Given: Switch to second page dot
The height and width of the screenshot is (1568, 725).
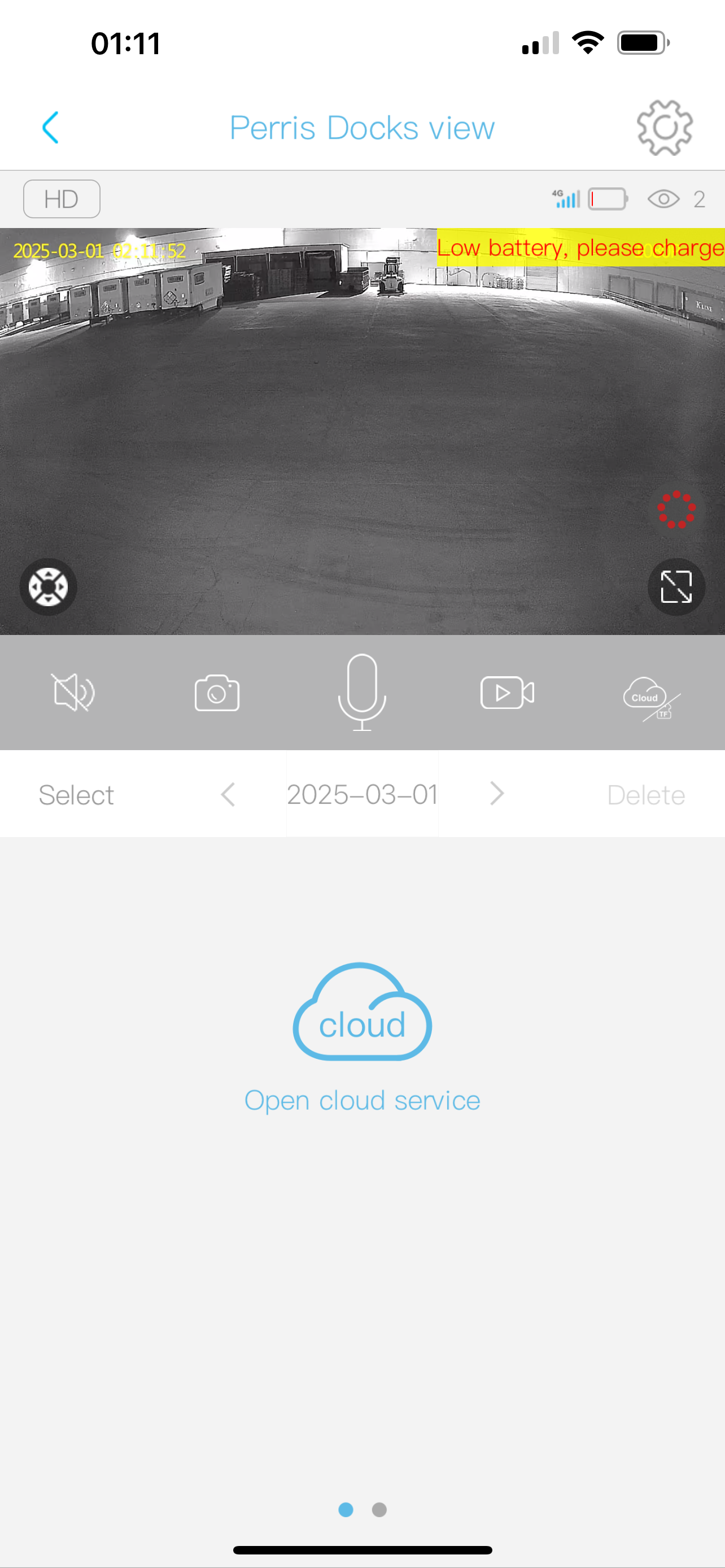Looking at the screenshot, I should (379, 1509).
